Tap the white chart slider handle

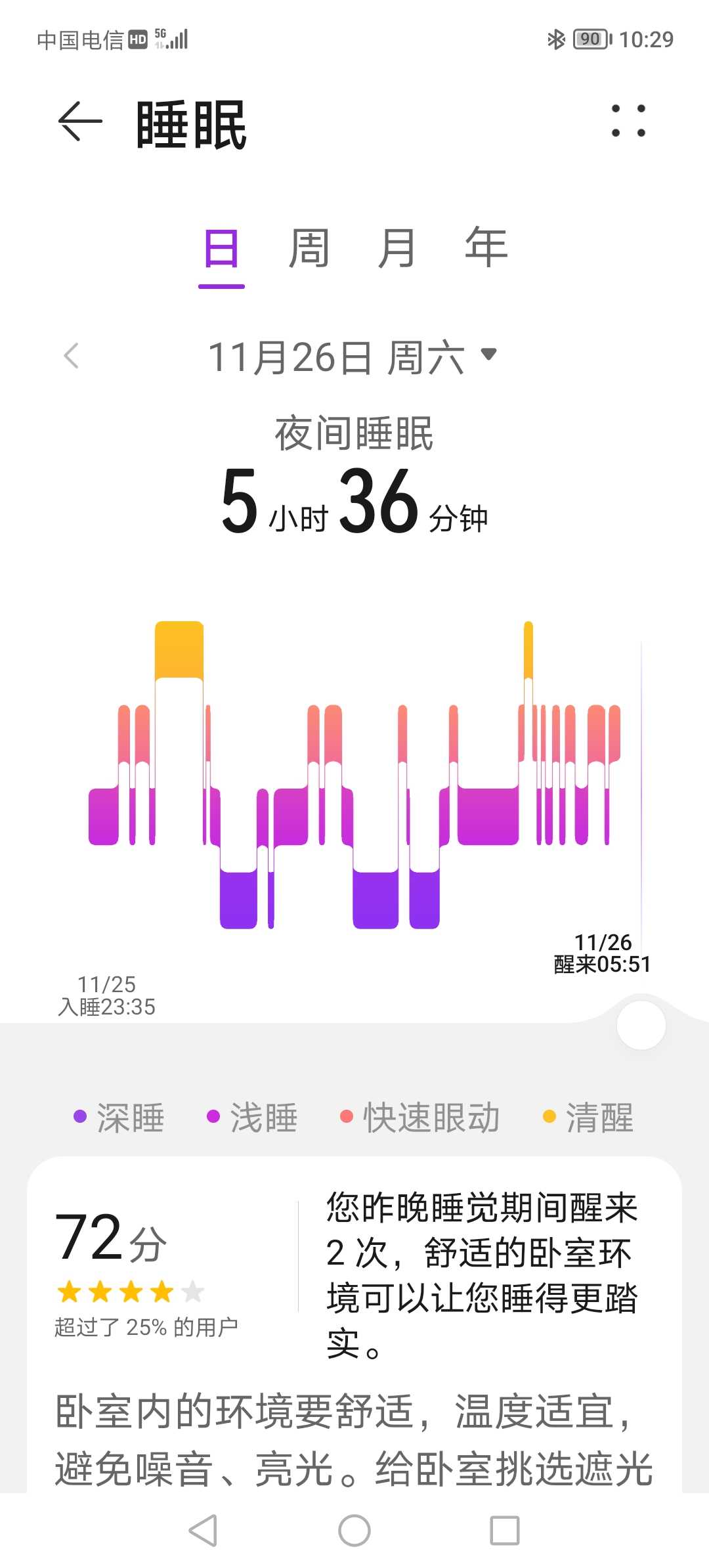(x=641, y=1025)
